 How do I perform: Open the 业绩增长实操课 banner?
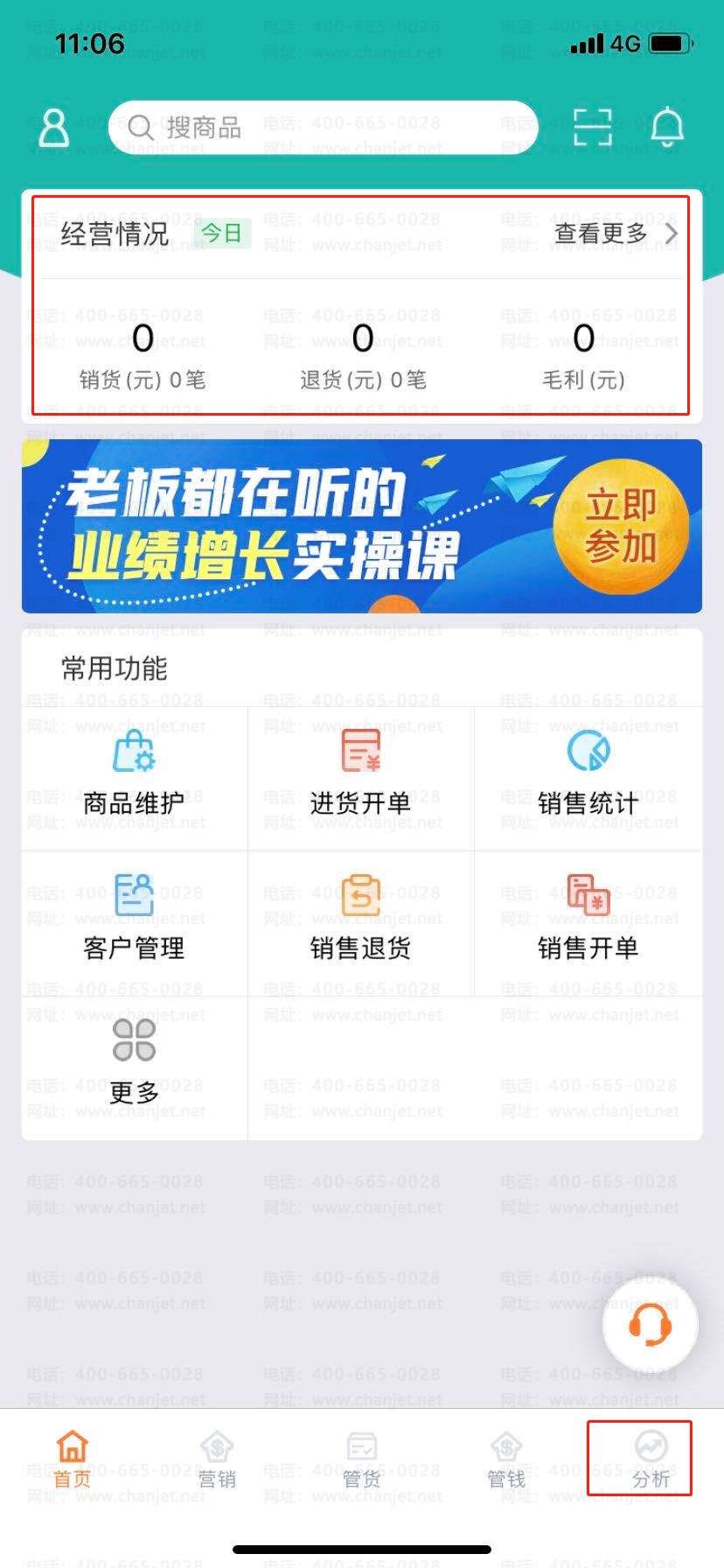click(362, 526)
